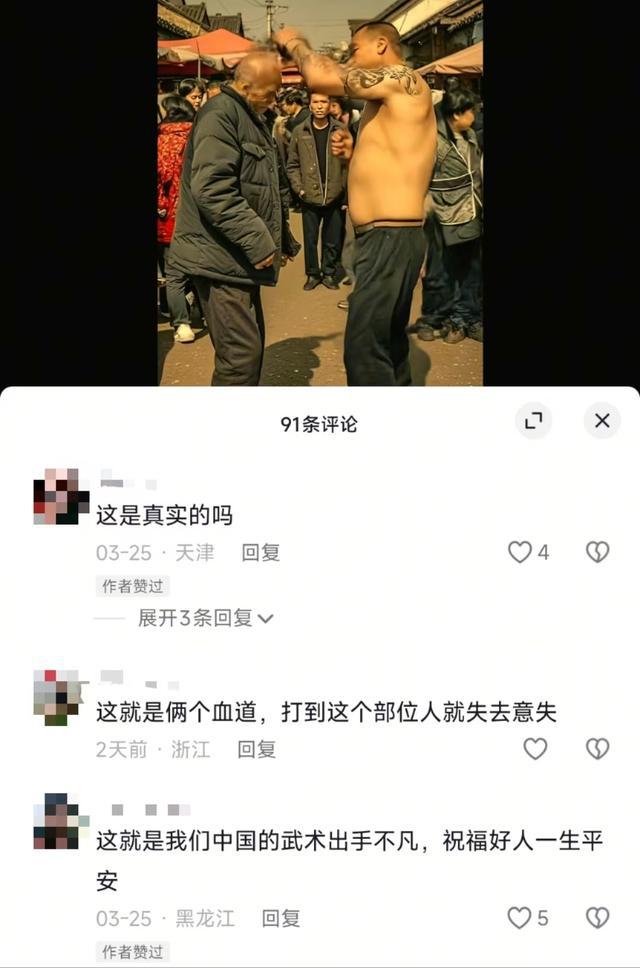The height and width of the screenshot is (968, 640).
Task: Close the comments panel
Action: point(602,421)
